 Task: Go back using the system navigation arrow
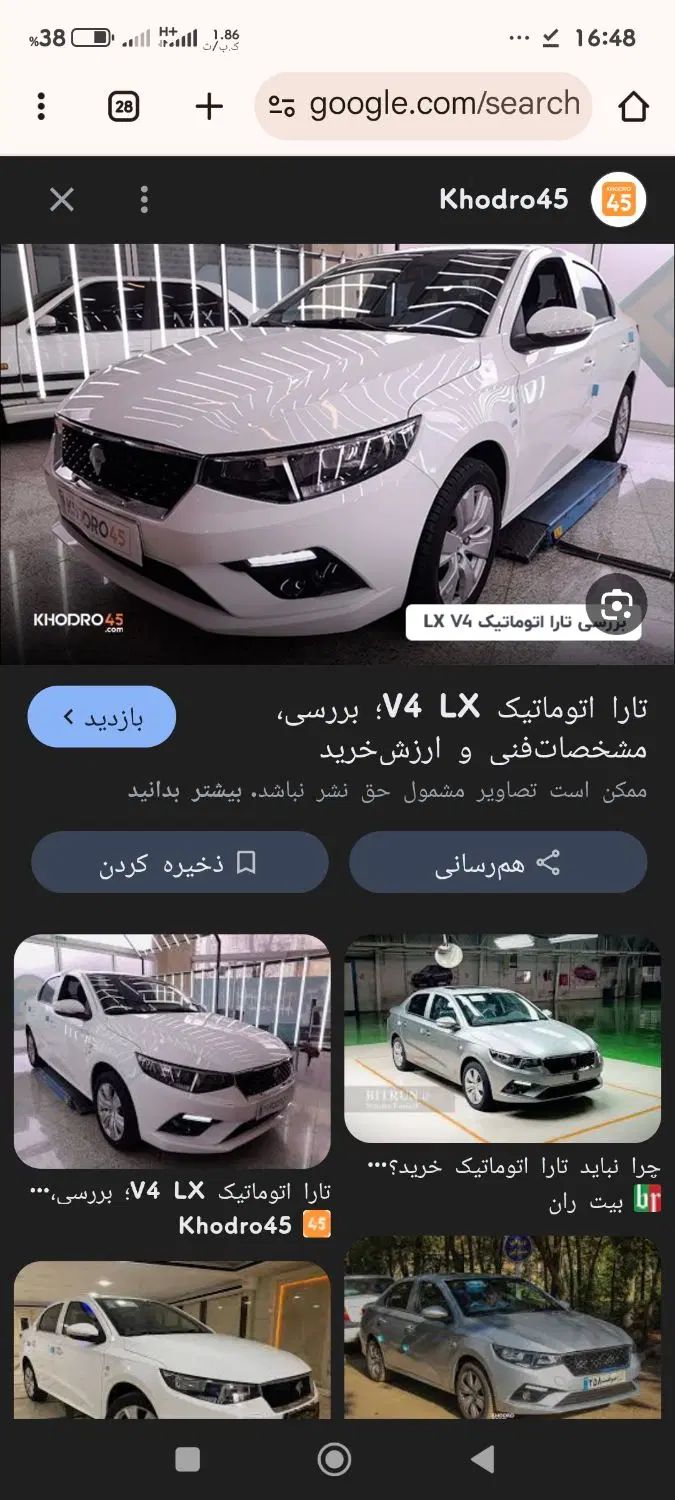(x=482, y=1460)
